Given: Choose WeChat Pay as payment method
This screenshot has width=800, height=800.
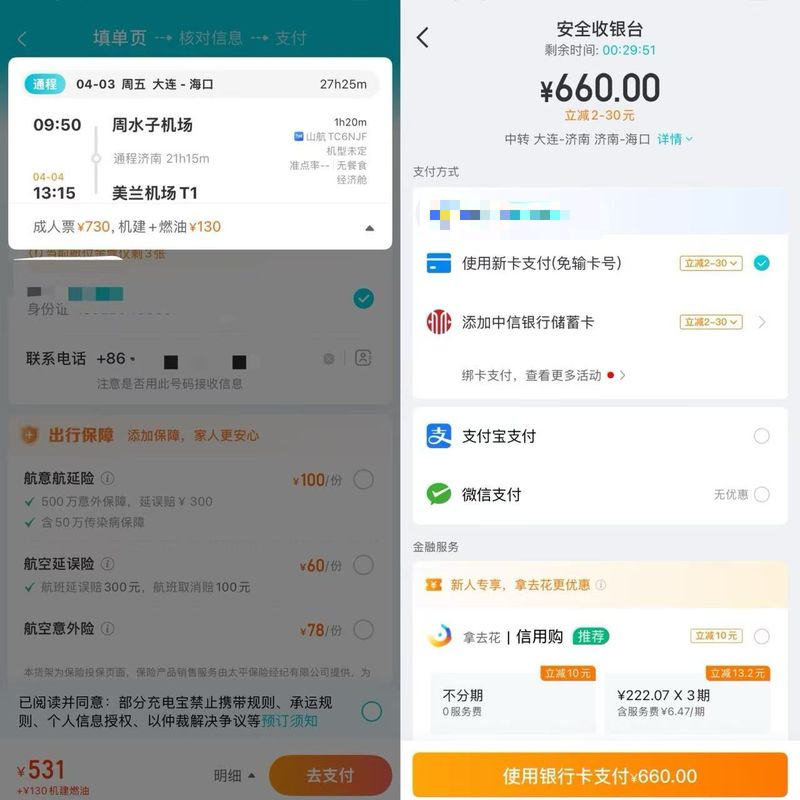Looking at the screenshot, I should click(761, 494).
